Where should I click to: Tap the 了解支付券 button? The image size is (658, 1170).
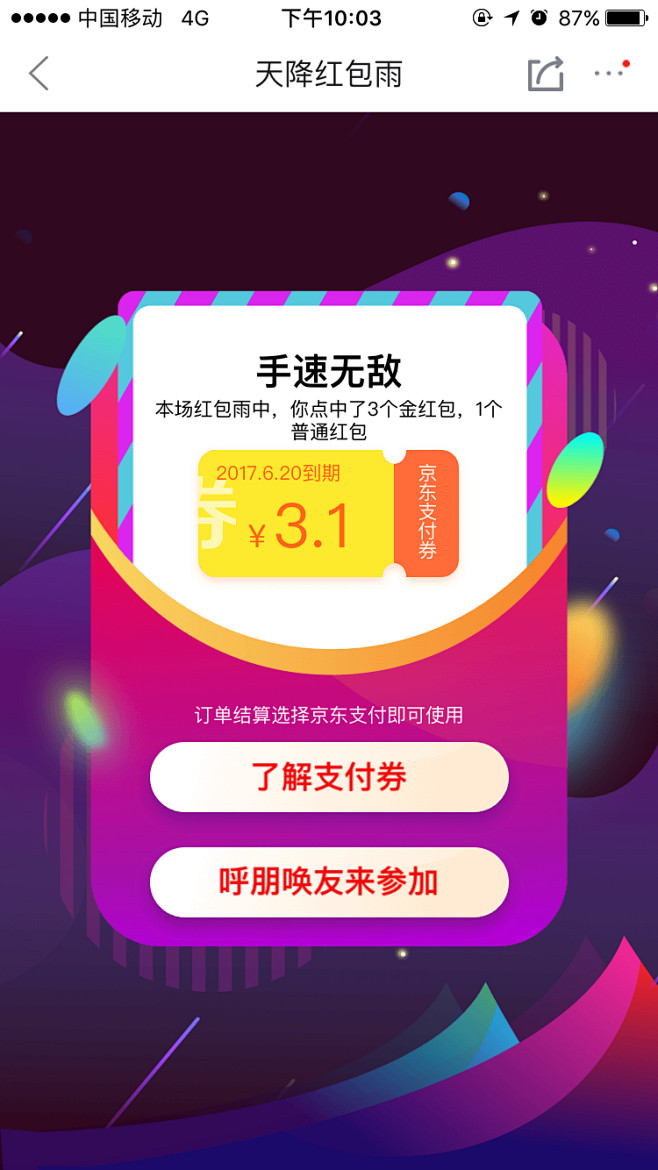pyautogui.click(x=329, y=777)
